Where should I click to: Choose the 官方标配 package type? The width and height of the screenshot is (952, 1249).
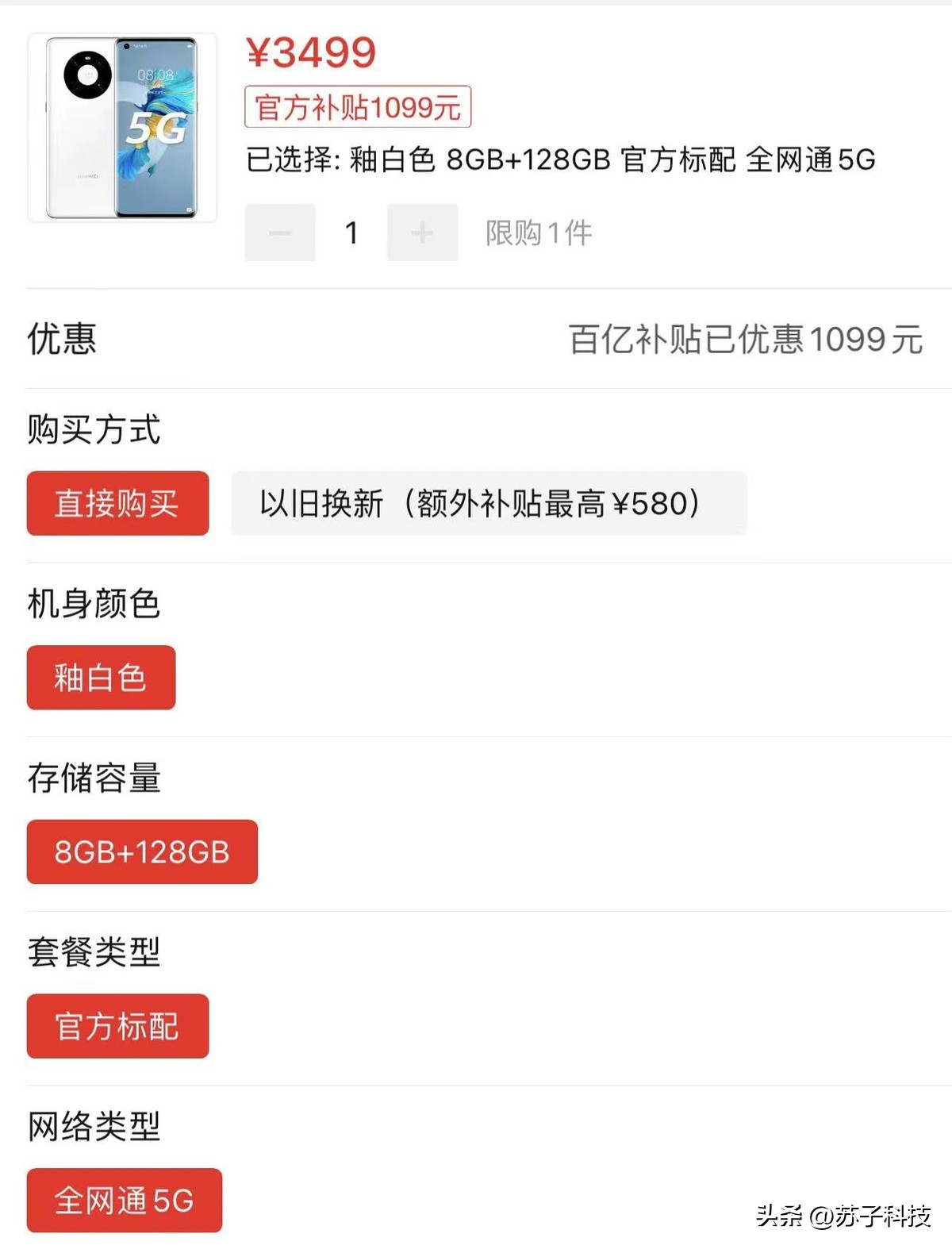coord(117,1026)
